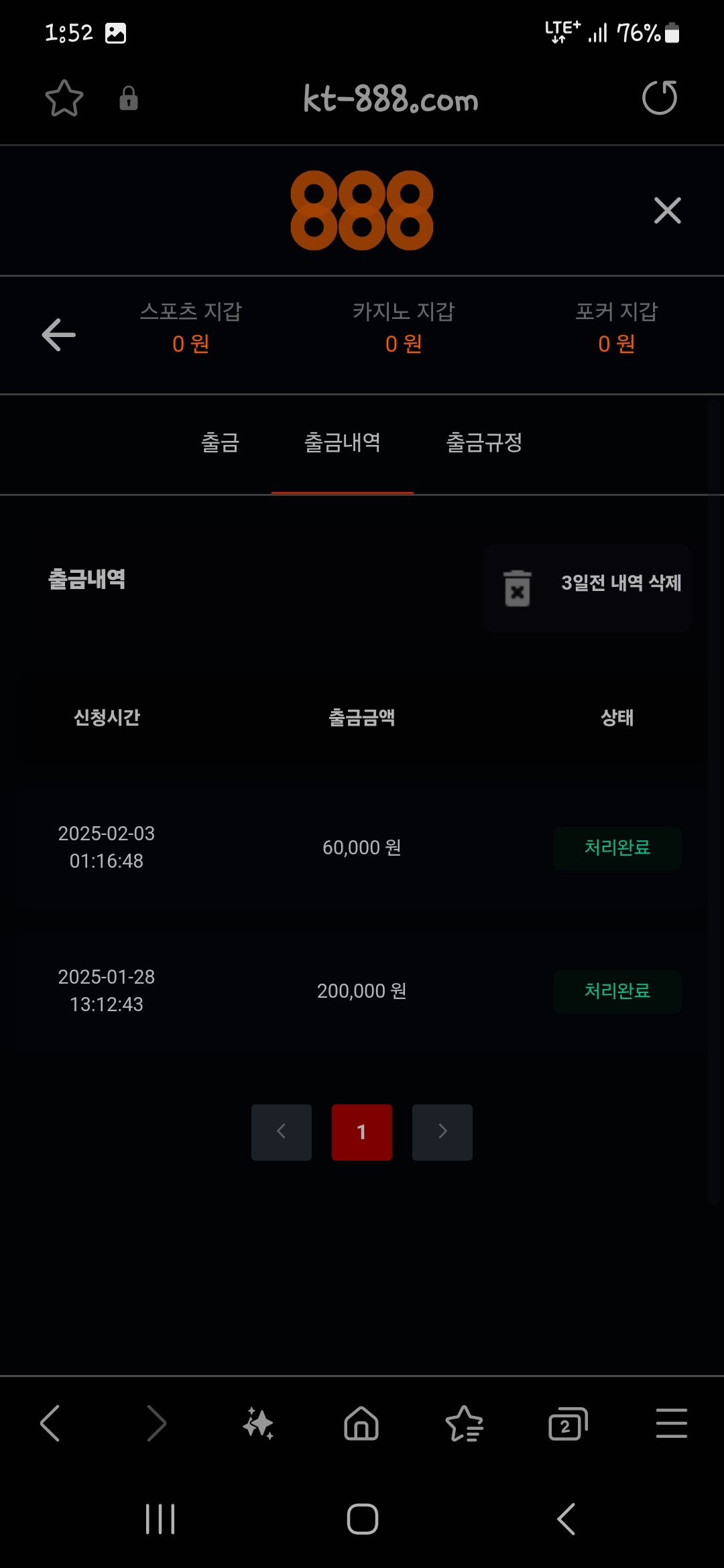Bookmark this page with the star icon

coord(64,99)
